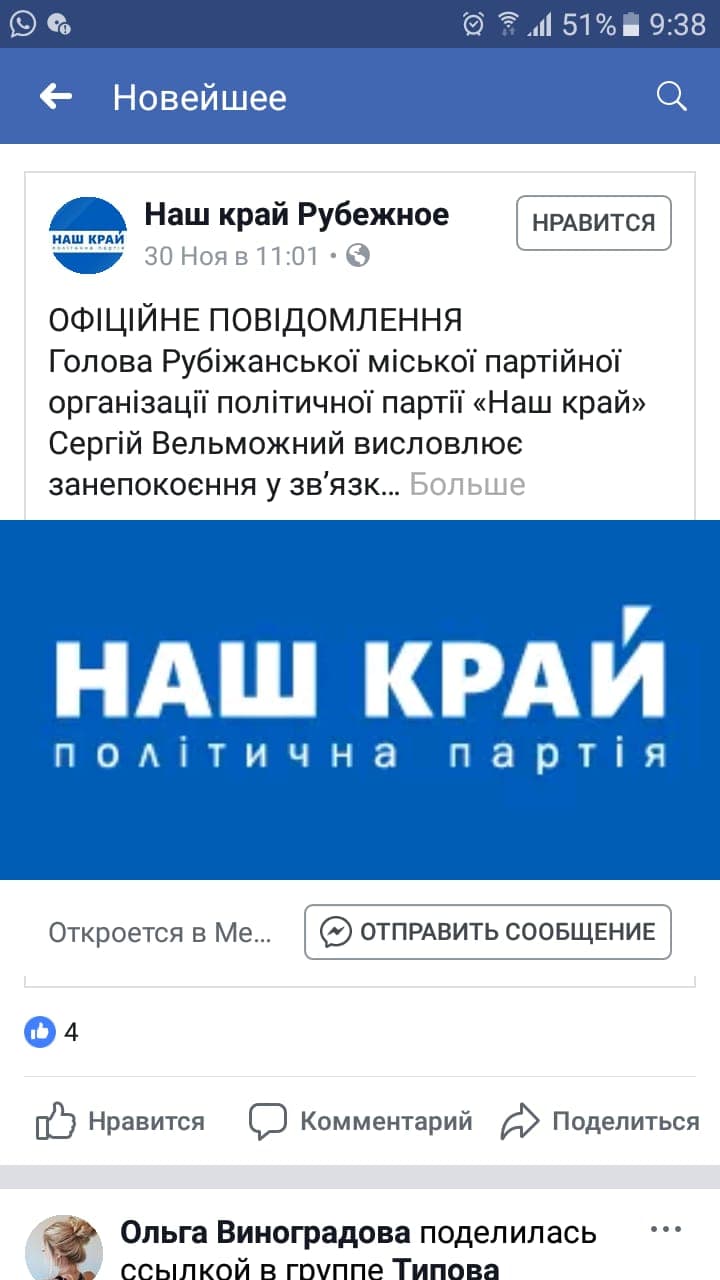Tap the speech bubble Комментарий icon
This screenshot has height=1280, width=720.
[270, 1121]
